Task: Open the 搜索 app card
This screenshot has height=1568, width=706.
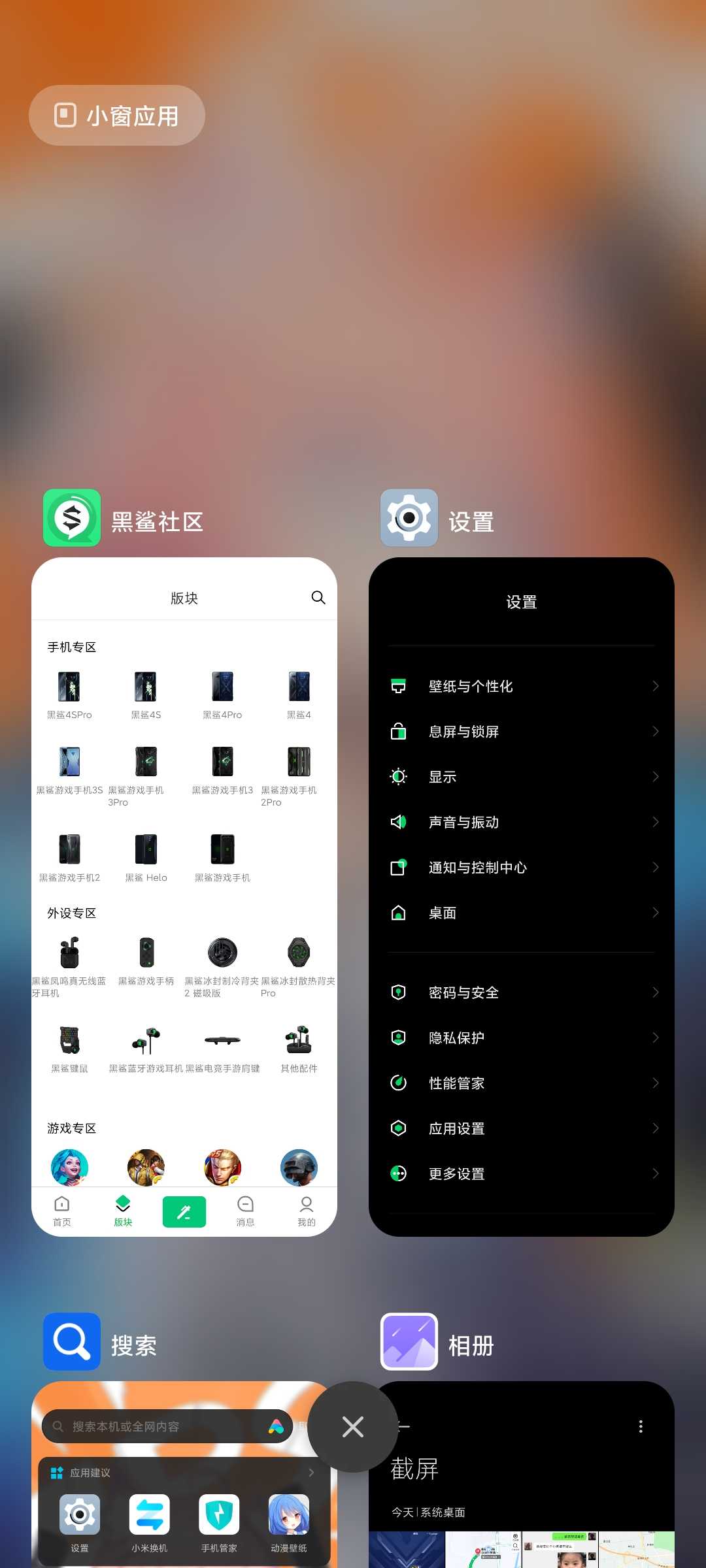Action: pos(184,1475)
